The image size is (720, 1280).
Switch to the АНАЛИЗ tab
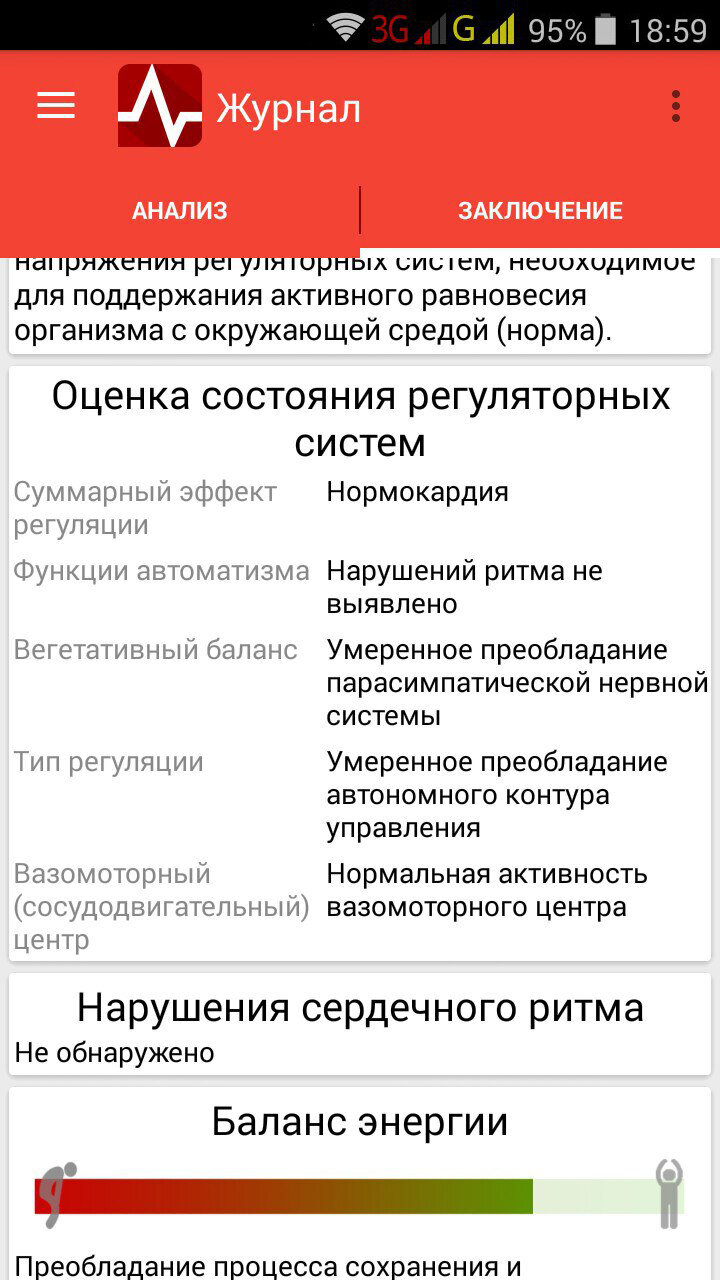tap(180, 211)
